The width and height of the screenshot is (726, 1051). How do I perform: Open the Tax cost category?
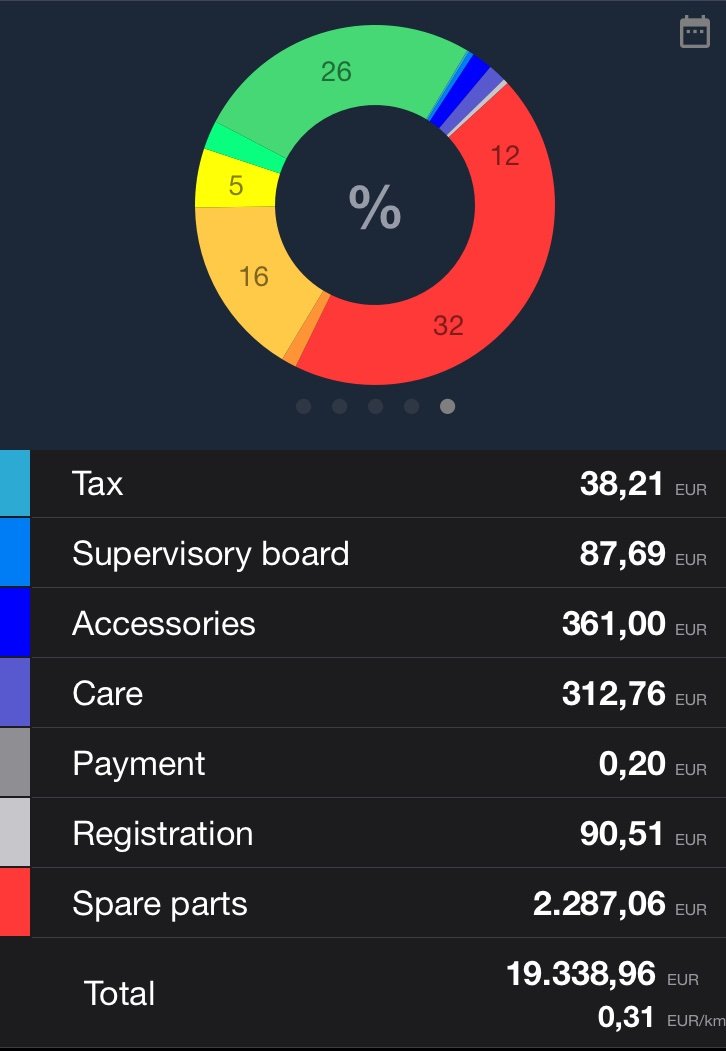tap(363, 484)
